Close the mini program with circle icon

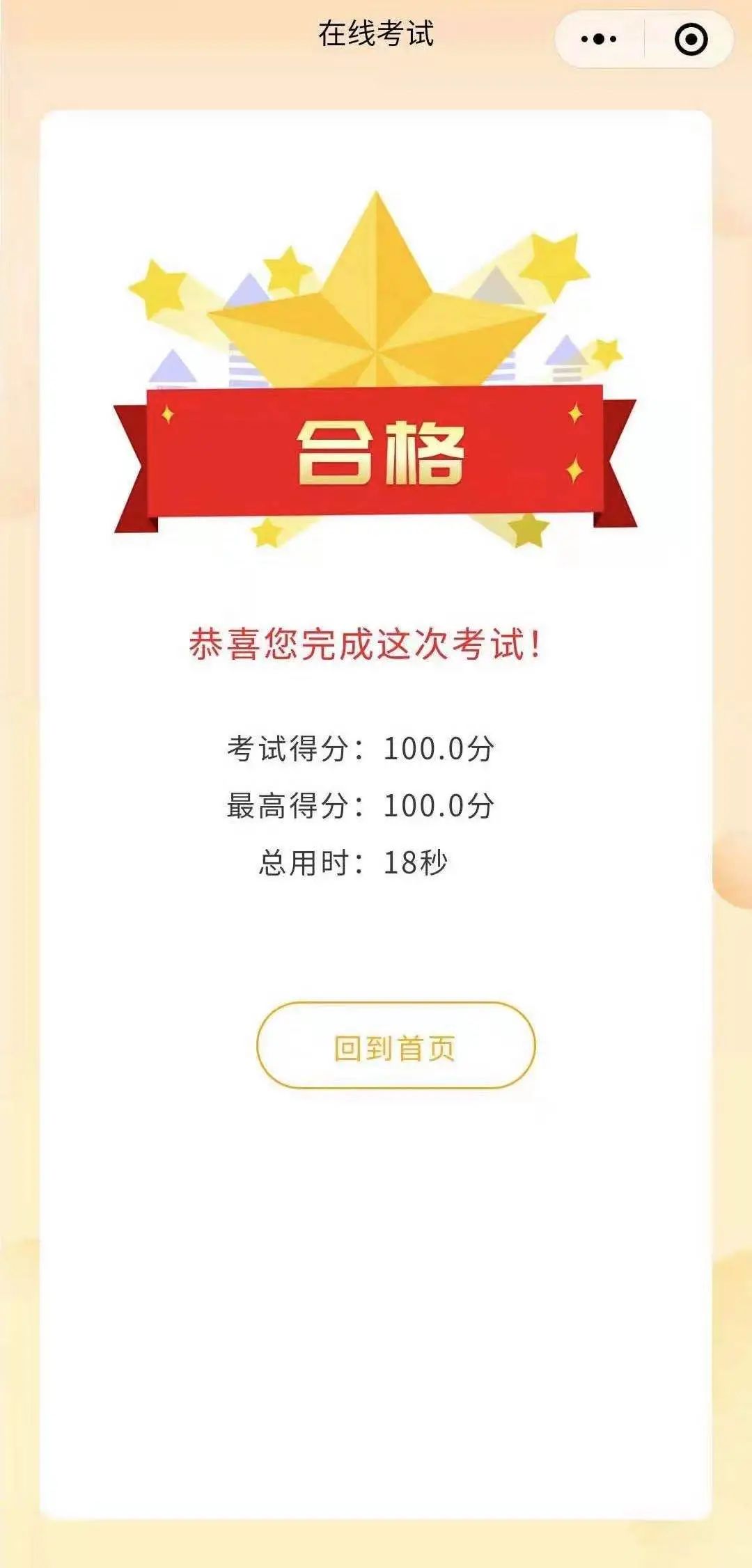coord(691,39)
